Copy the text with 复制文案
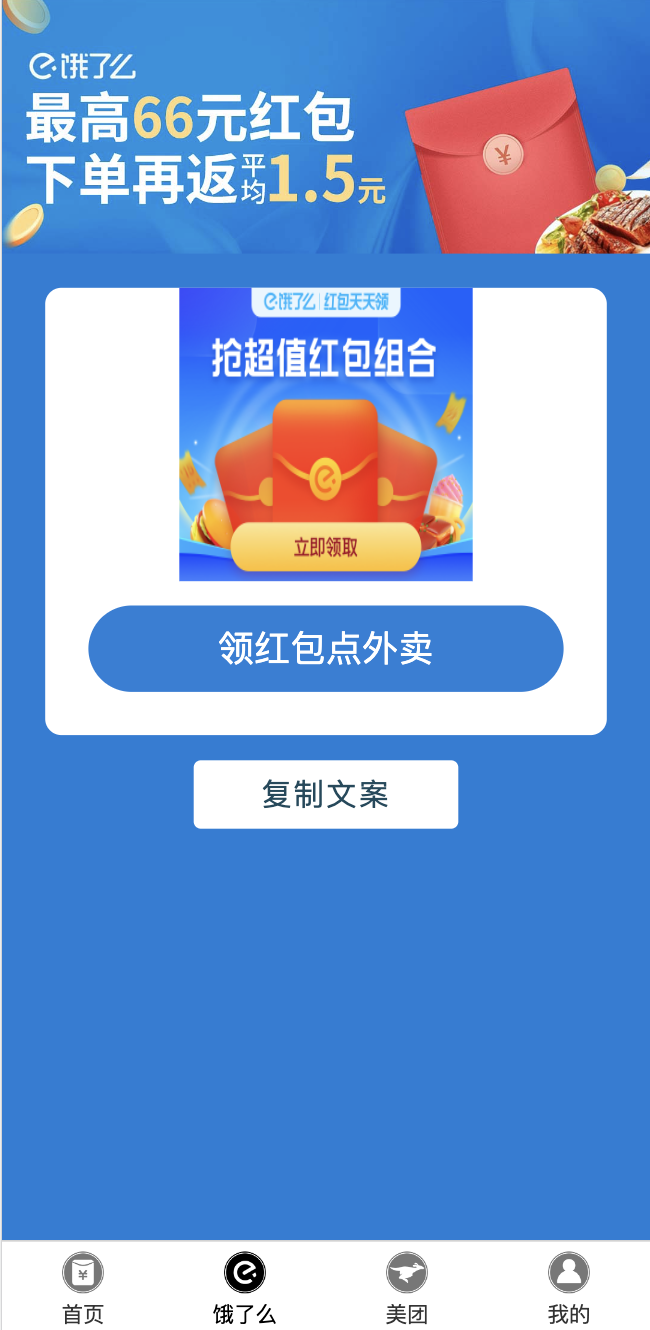650x1330 pixels. pyautogui.click(x=325, y=794)
